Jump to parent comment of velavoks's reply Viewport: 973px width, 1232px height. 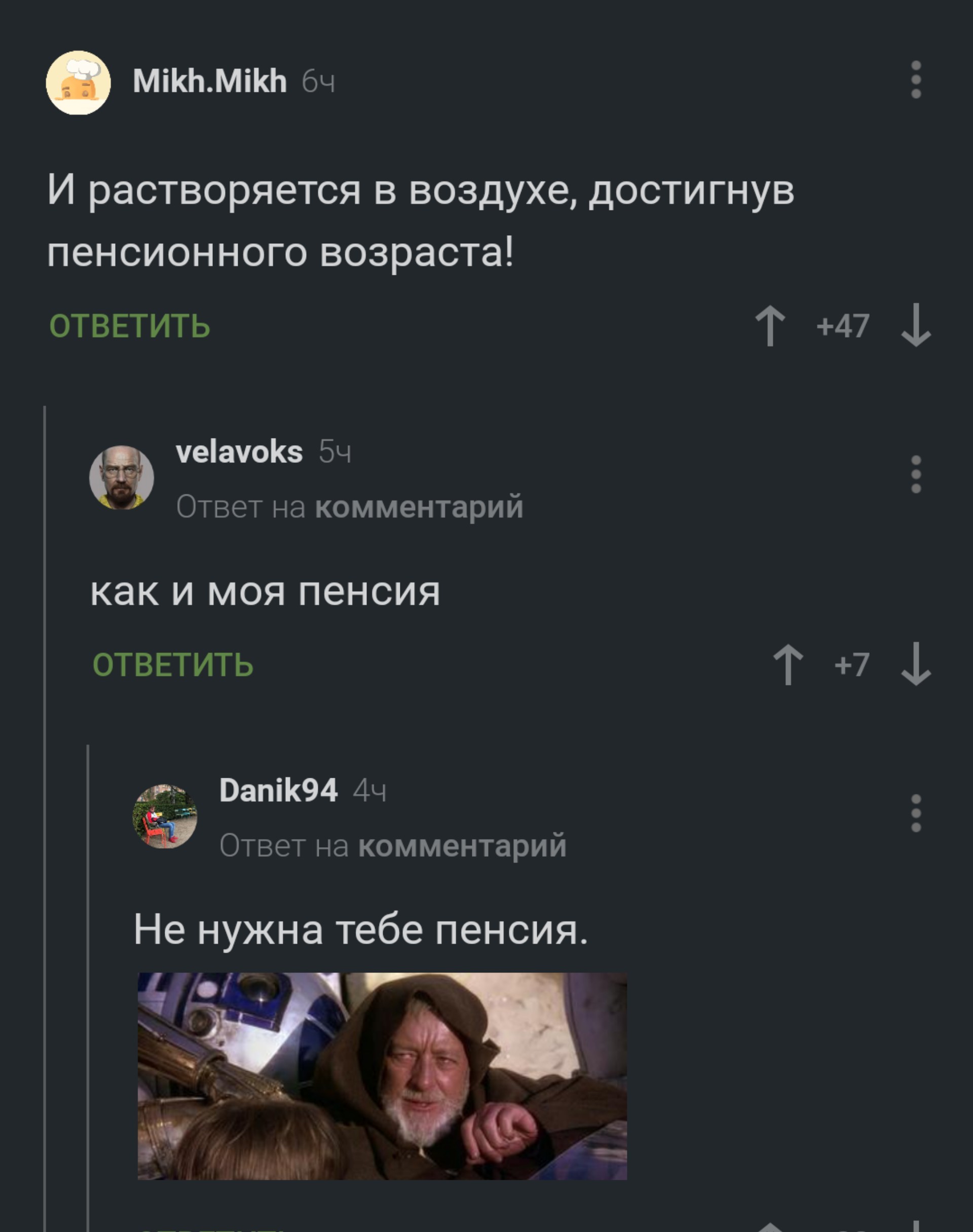point(419,506)
